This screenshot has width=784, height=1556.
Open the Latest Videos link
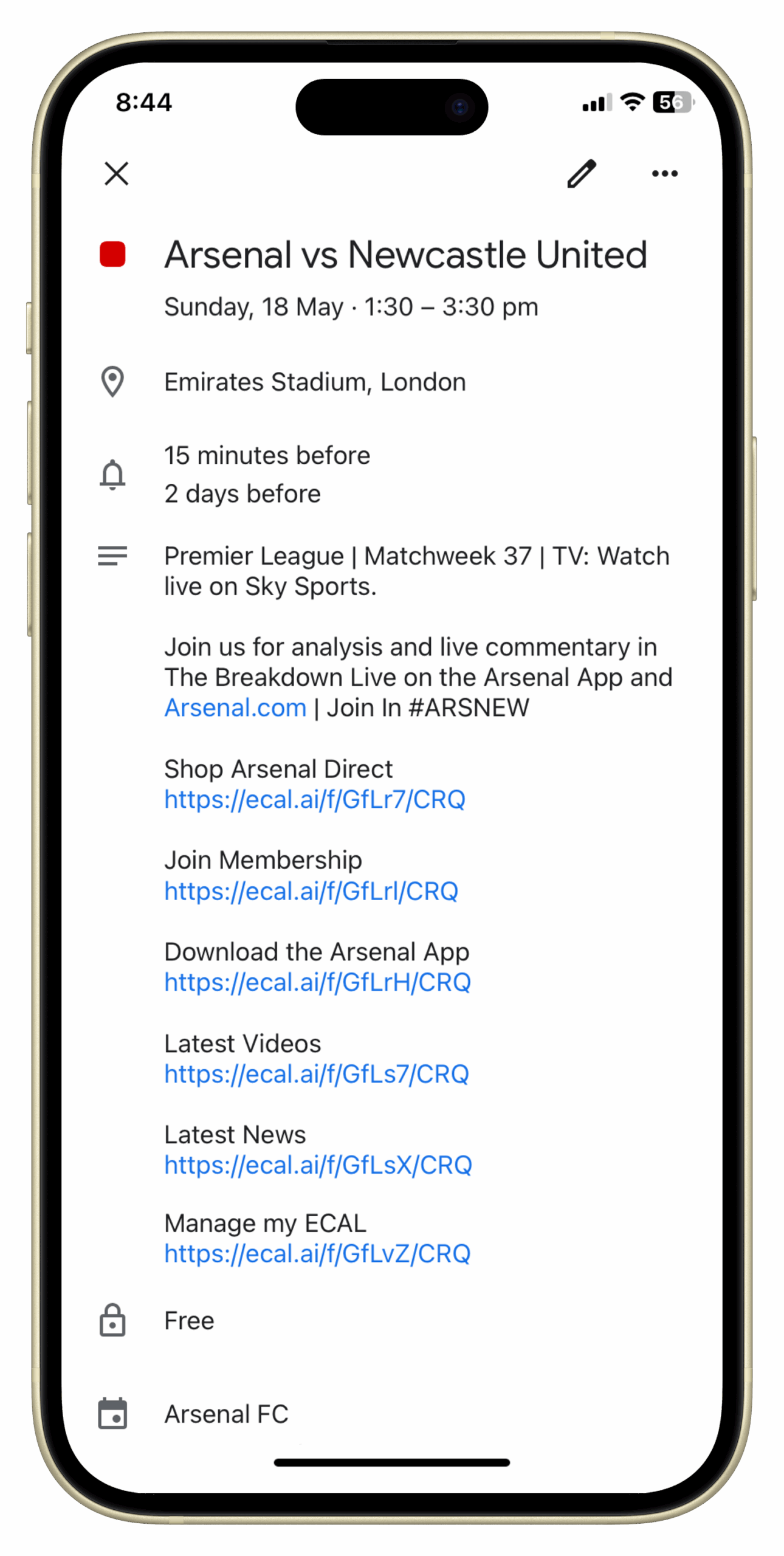point(316,1075)
